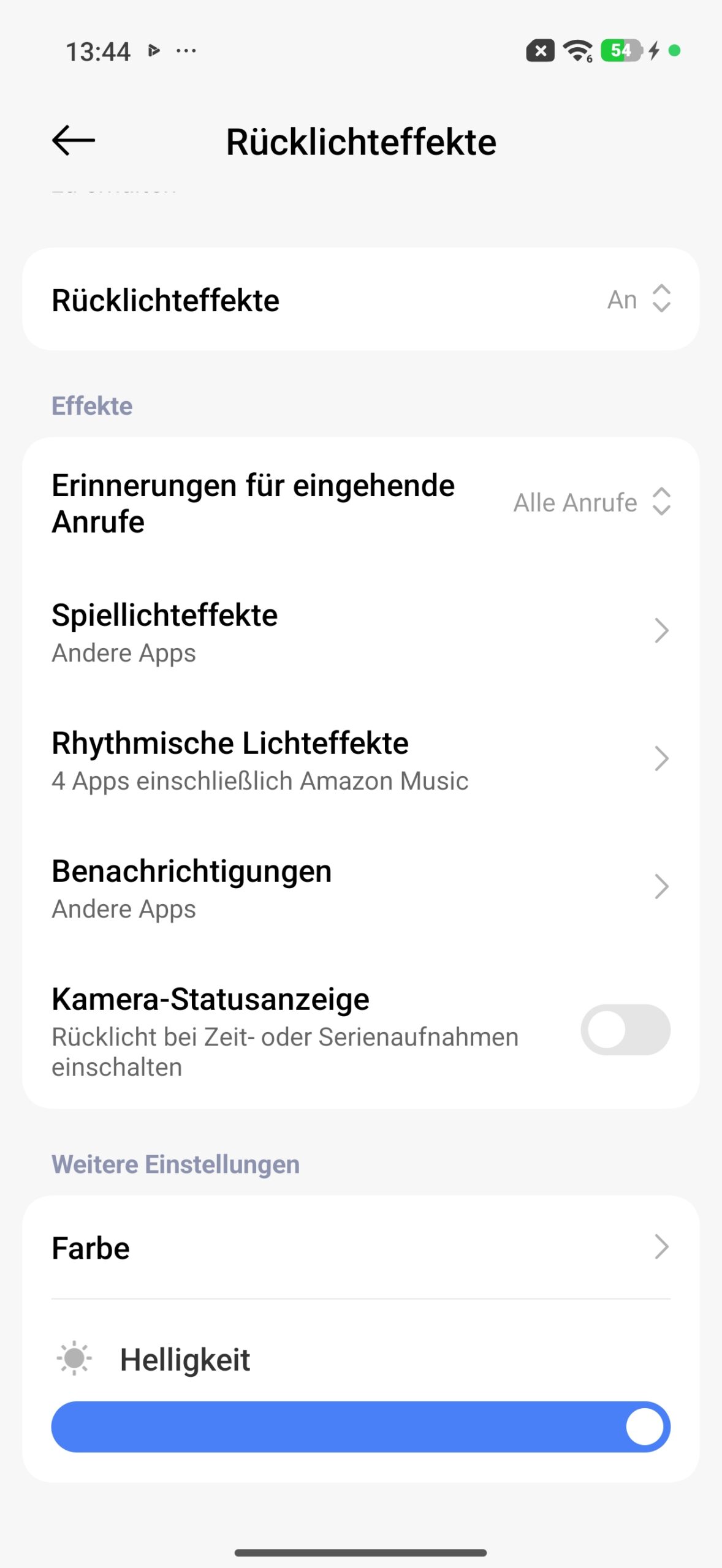Viewport: 722px width, 1568px height.
Task: Enable the Kamera-Statusanzeige switch
Action: [x=625, y=1030]
